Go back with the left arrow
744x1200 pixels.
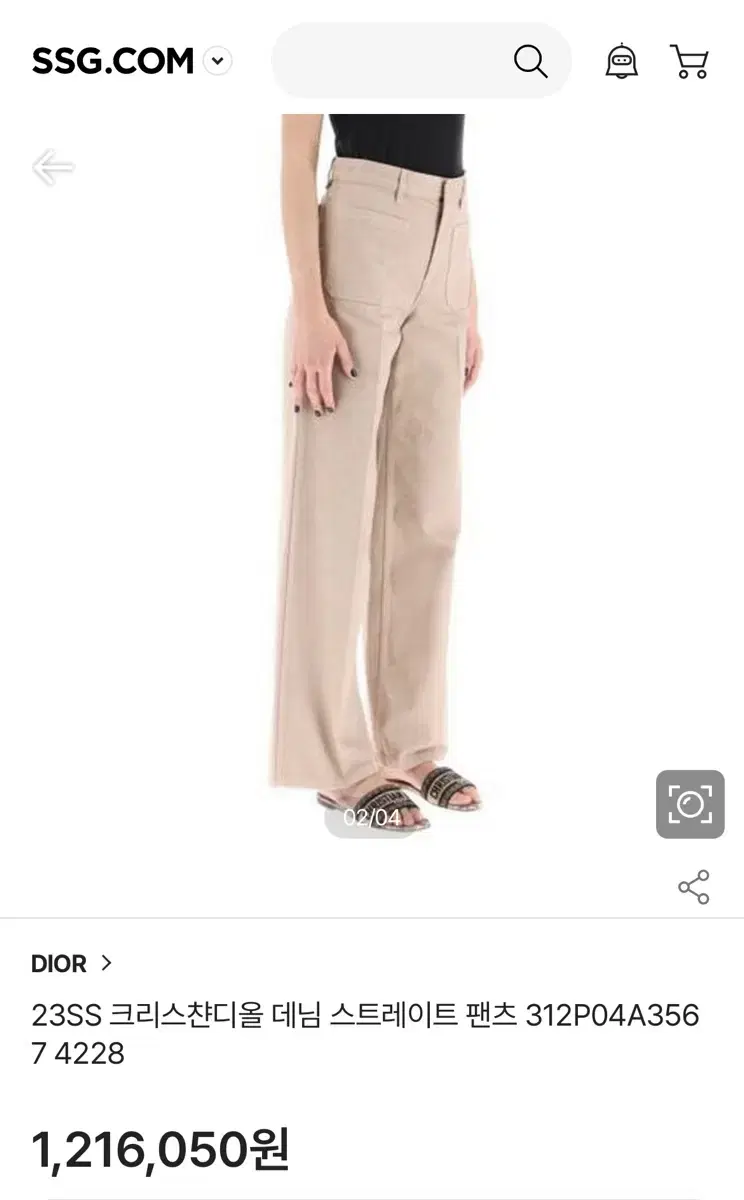pyautogui.click(x=53, y=167)
